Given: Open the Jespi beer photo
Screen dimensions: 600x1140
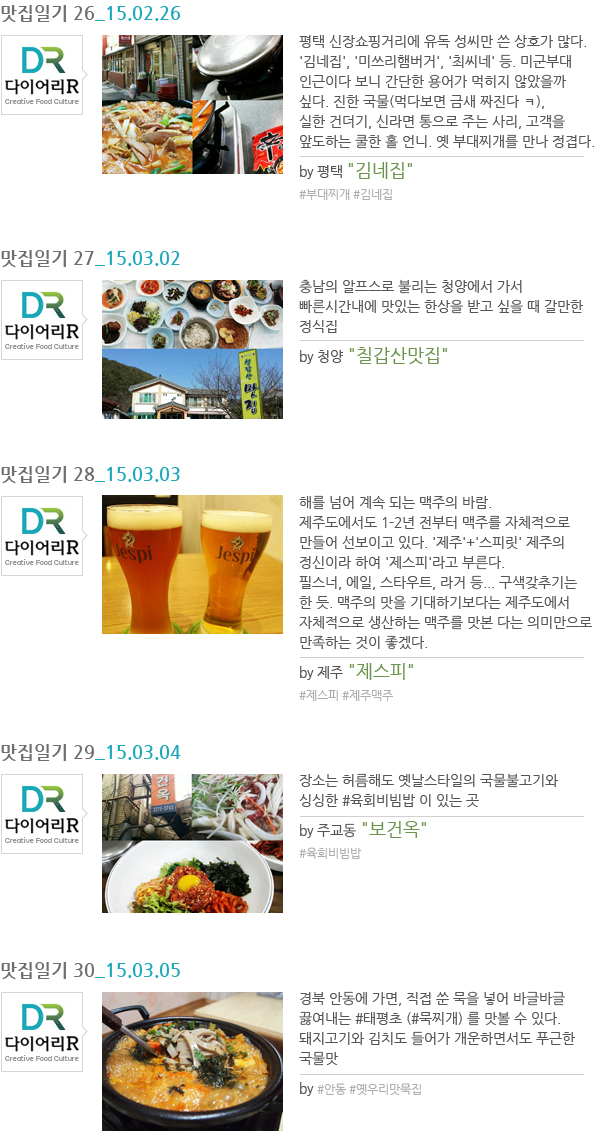Looking at the screenshot, I should (x=192, y=564).
